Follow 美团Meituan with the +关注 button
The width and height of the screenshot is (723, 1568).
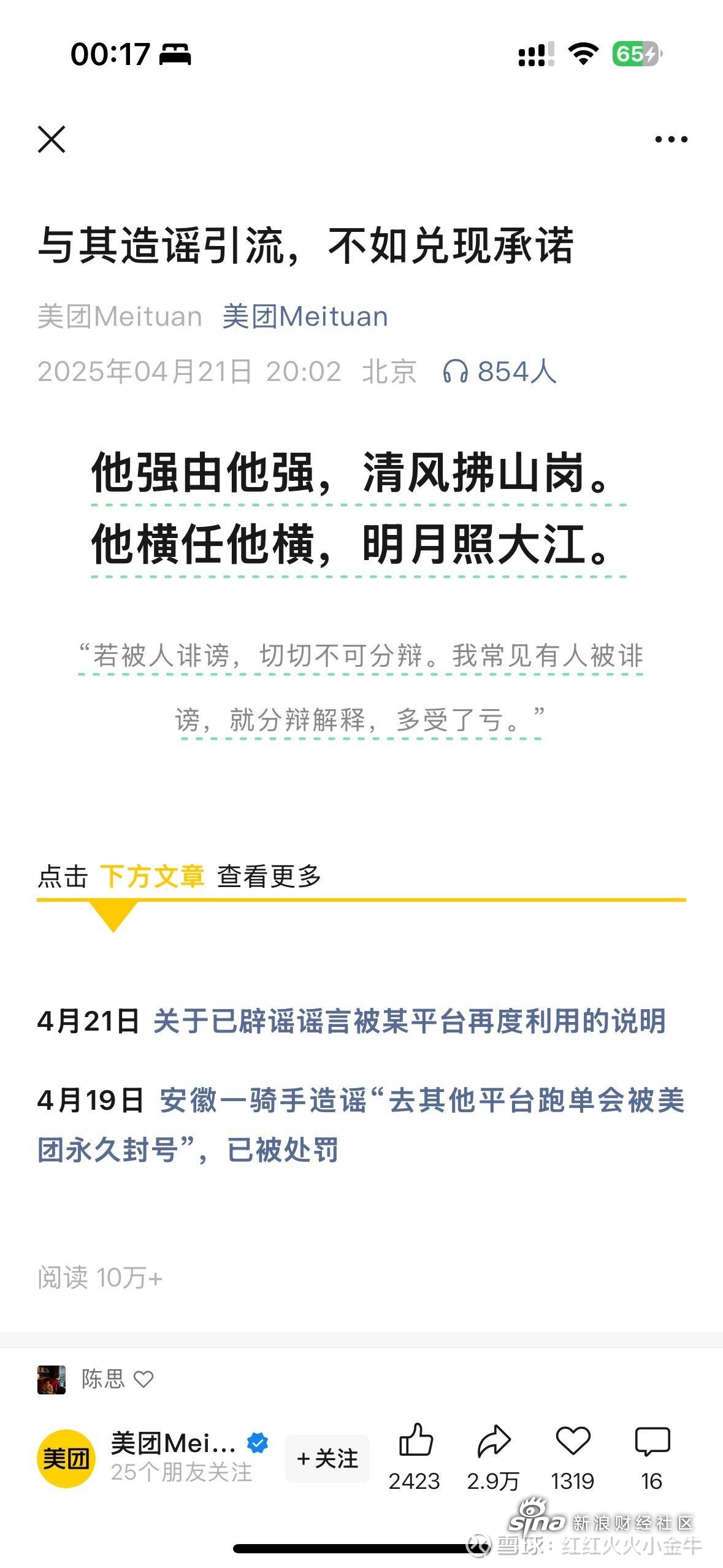[327, 1458]
